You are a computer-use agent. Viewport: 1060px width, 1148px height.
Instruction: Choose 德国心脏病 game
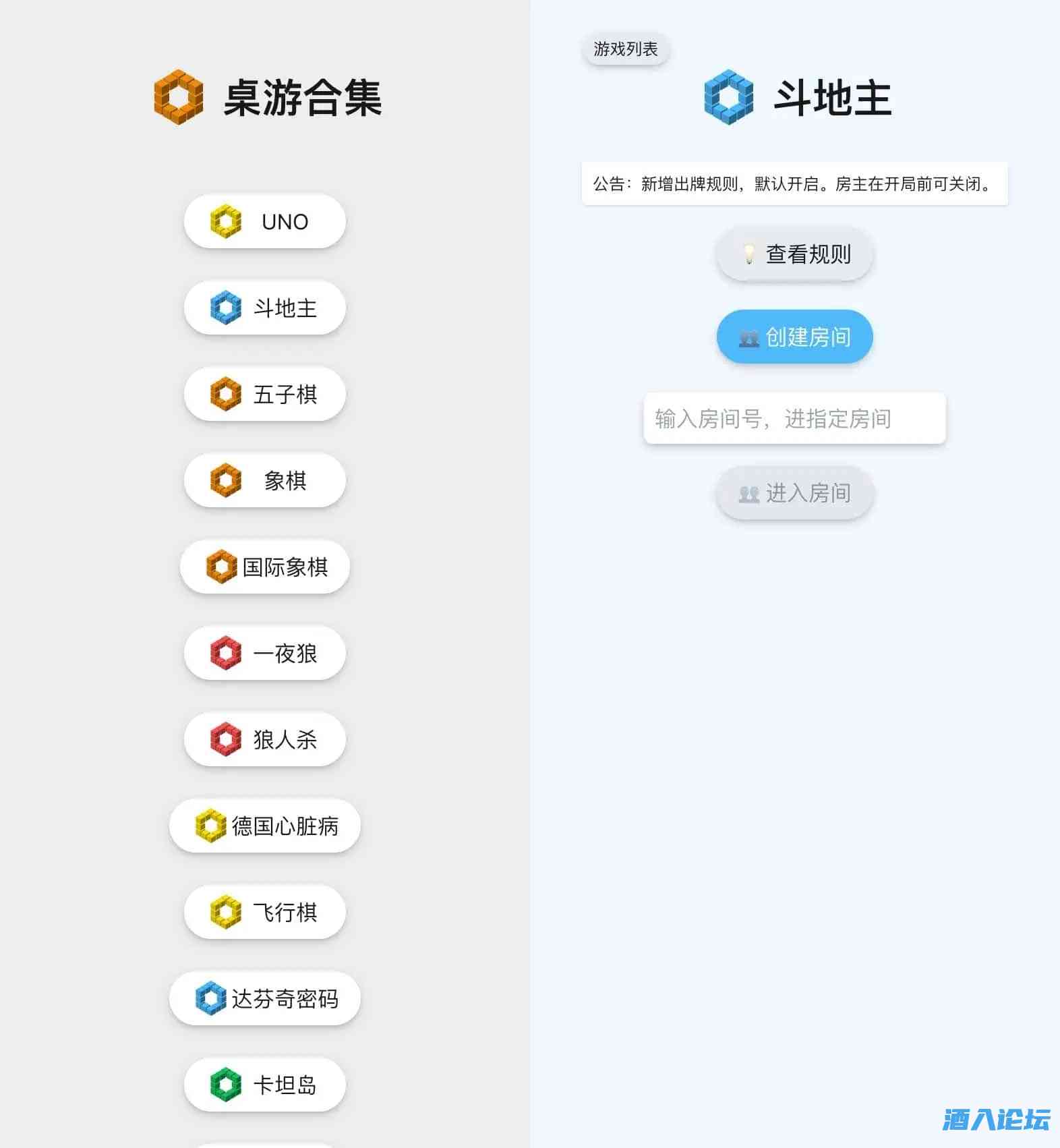tap(264, 826)
